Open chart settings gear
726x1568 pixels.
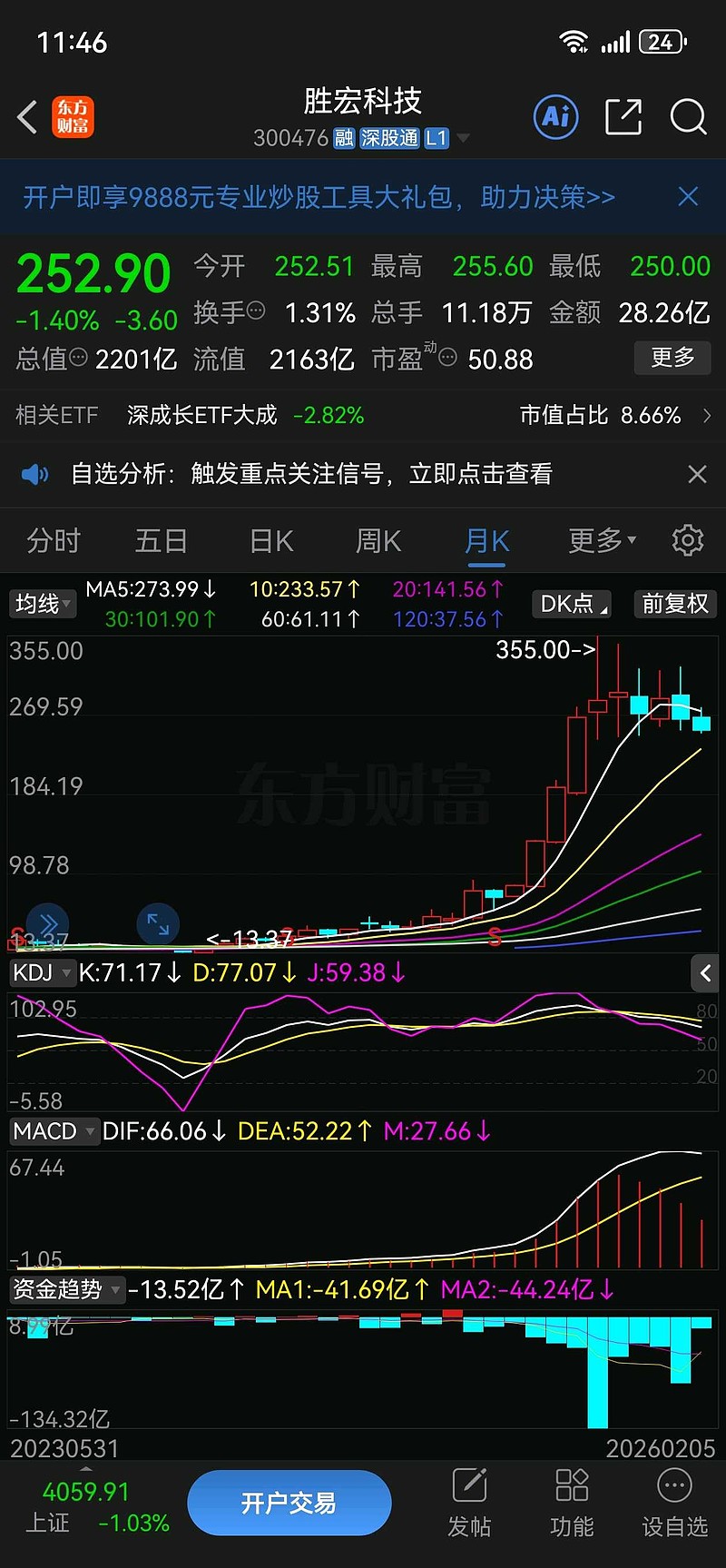point(687,540)
